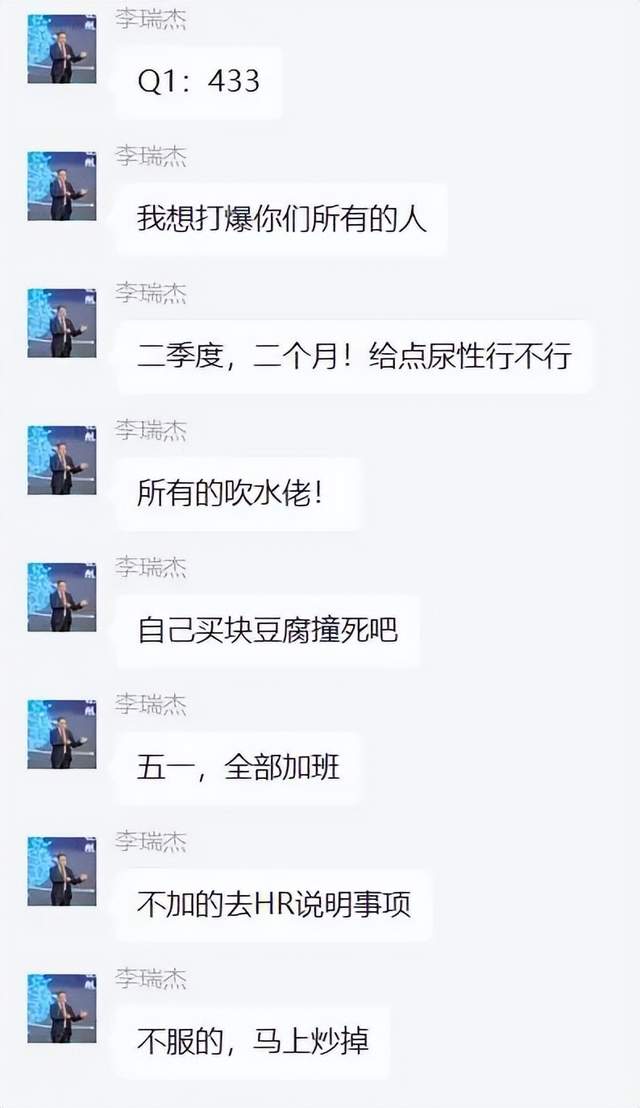Tap the avatar next to '所有的吹水佬!'
The width and height of the screenshot is (640, 1108).
point(62,461)
